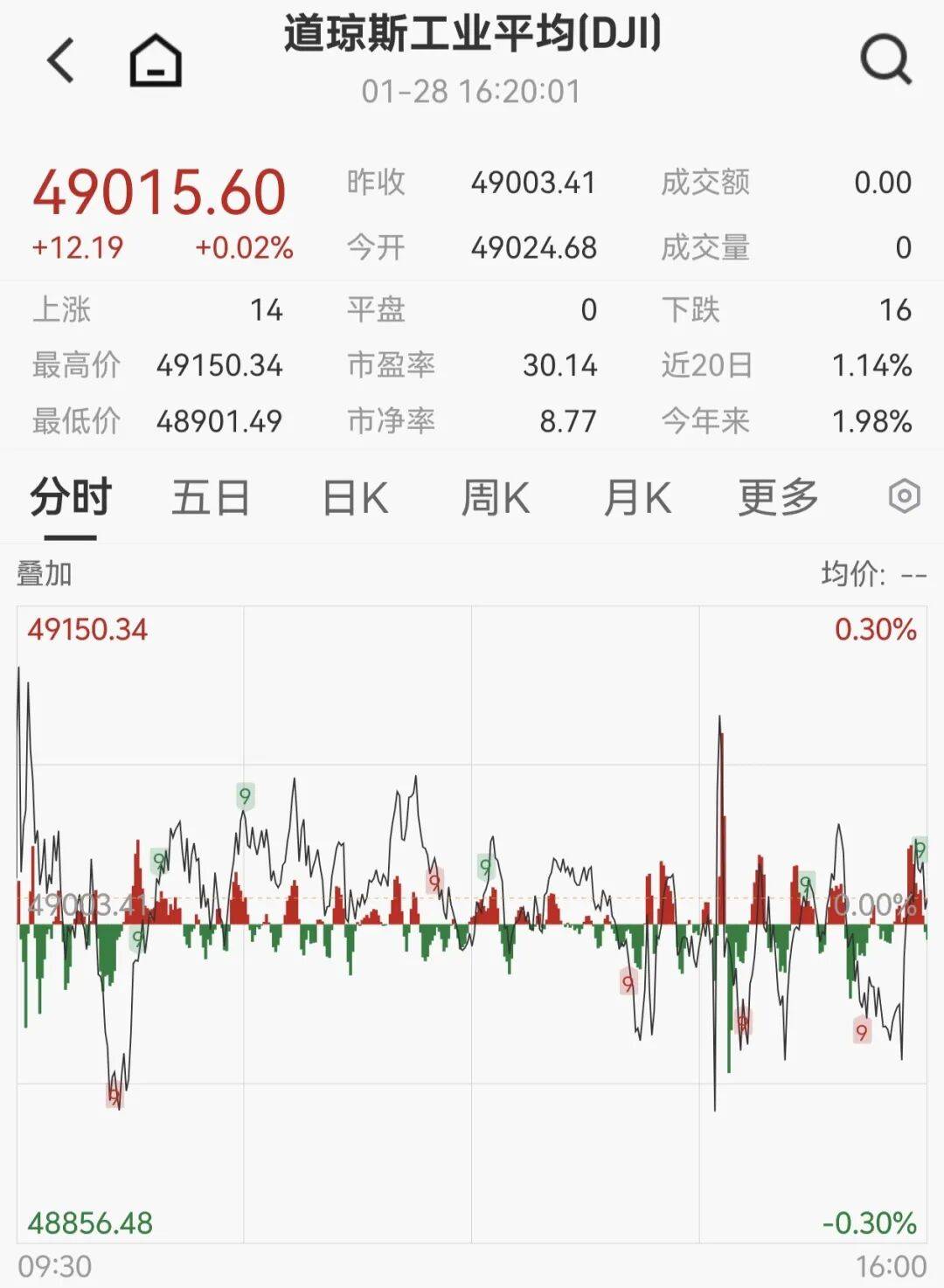Click the green 9 marker on the chart
Viewport: 944px width, 1288px height.
pos(246,796)
